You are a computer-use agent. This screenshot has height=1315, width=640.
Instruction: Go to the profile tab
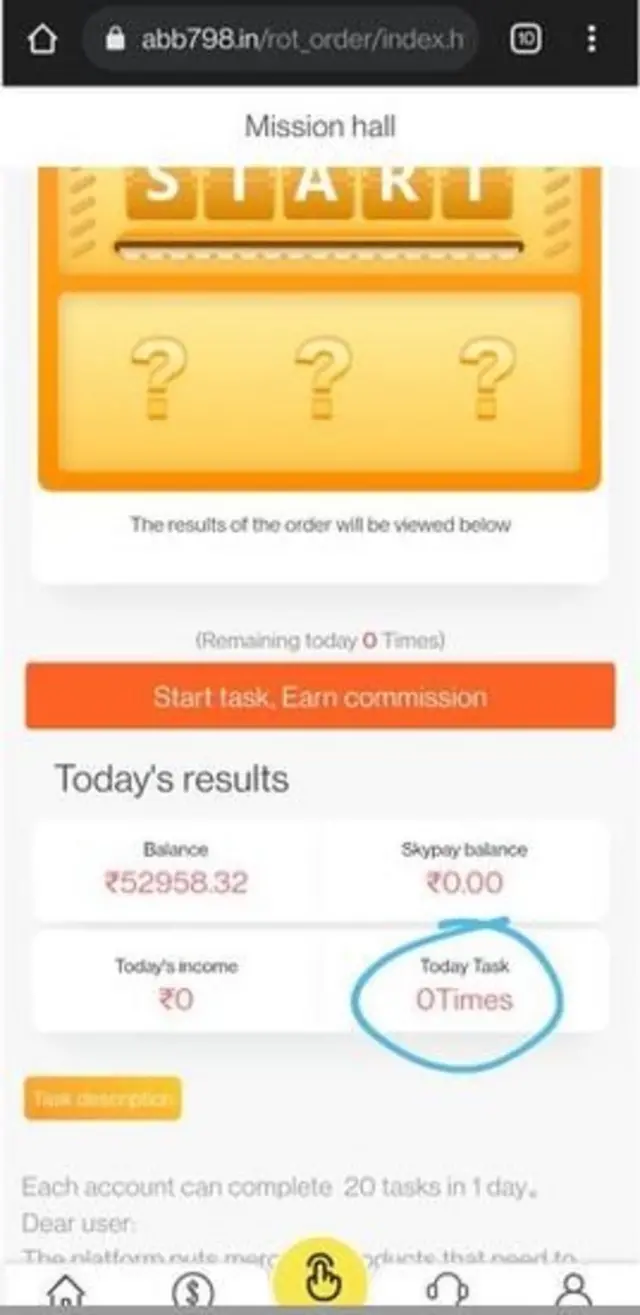click(x=576, y=1290)
